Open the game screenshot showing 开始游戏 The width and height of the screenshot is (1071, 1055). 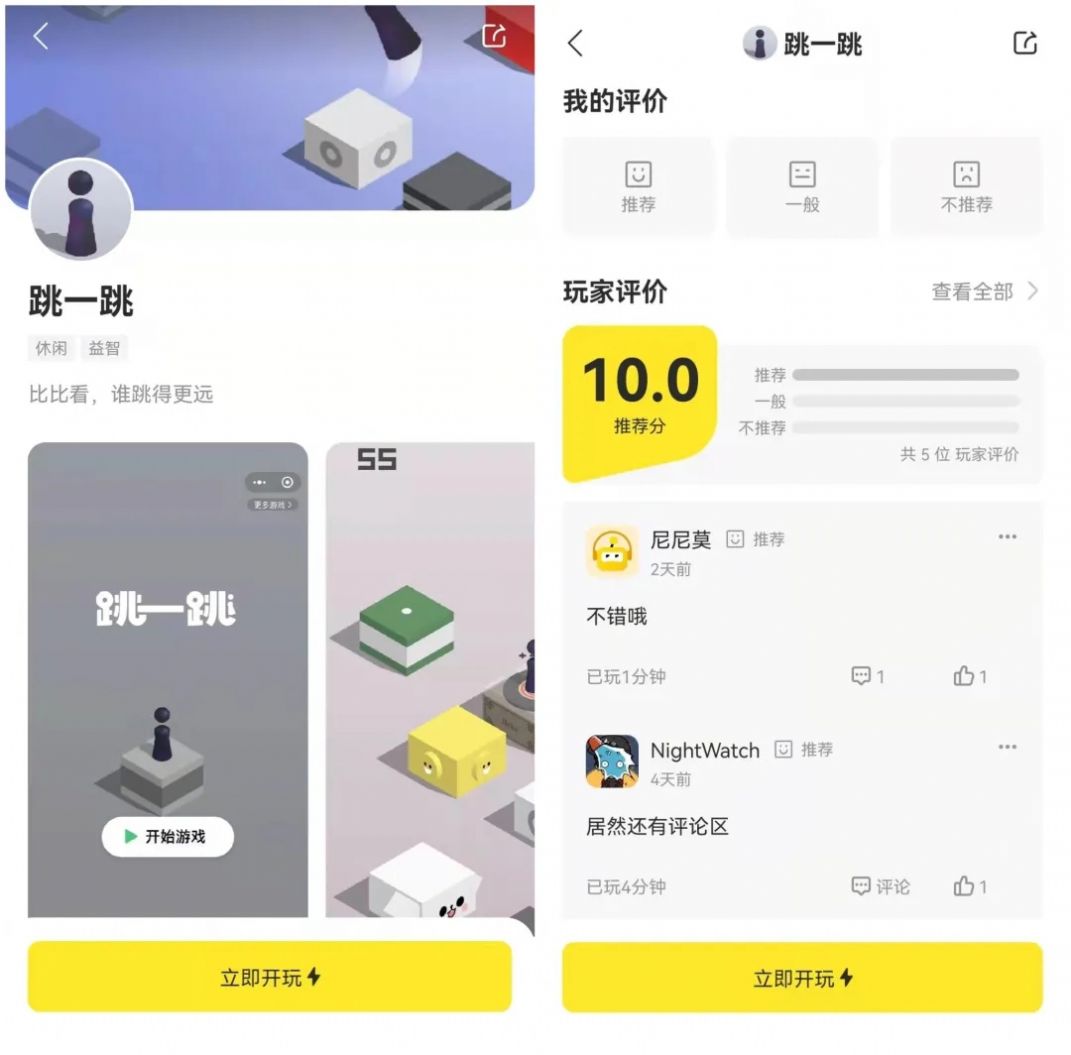click(x=168, y=680)
